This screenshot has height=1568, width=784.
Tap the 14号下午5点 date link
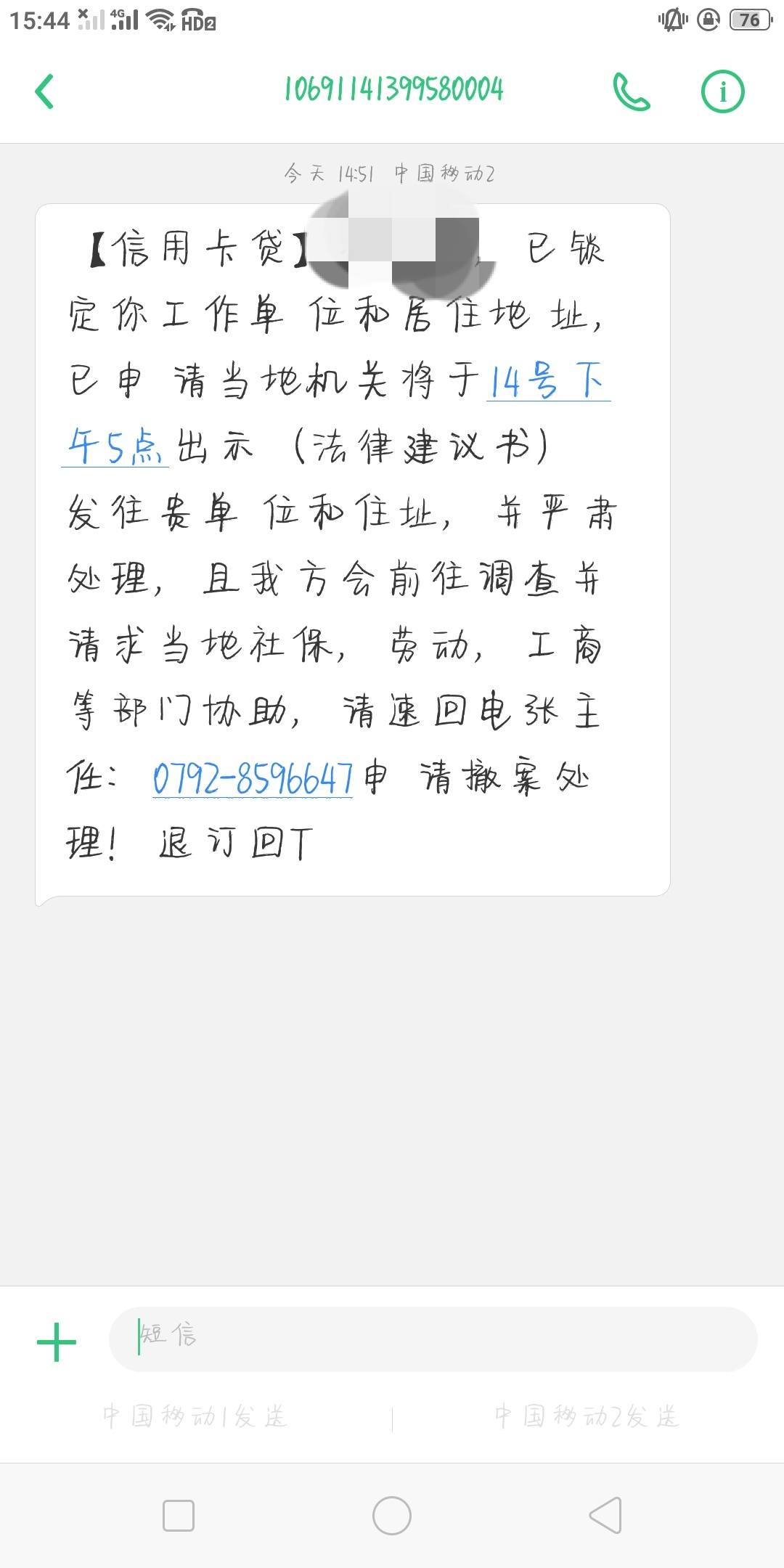(x=335, y=412)
